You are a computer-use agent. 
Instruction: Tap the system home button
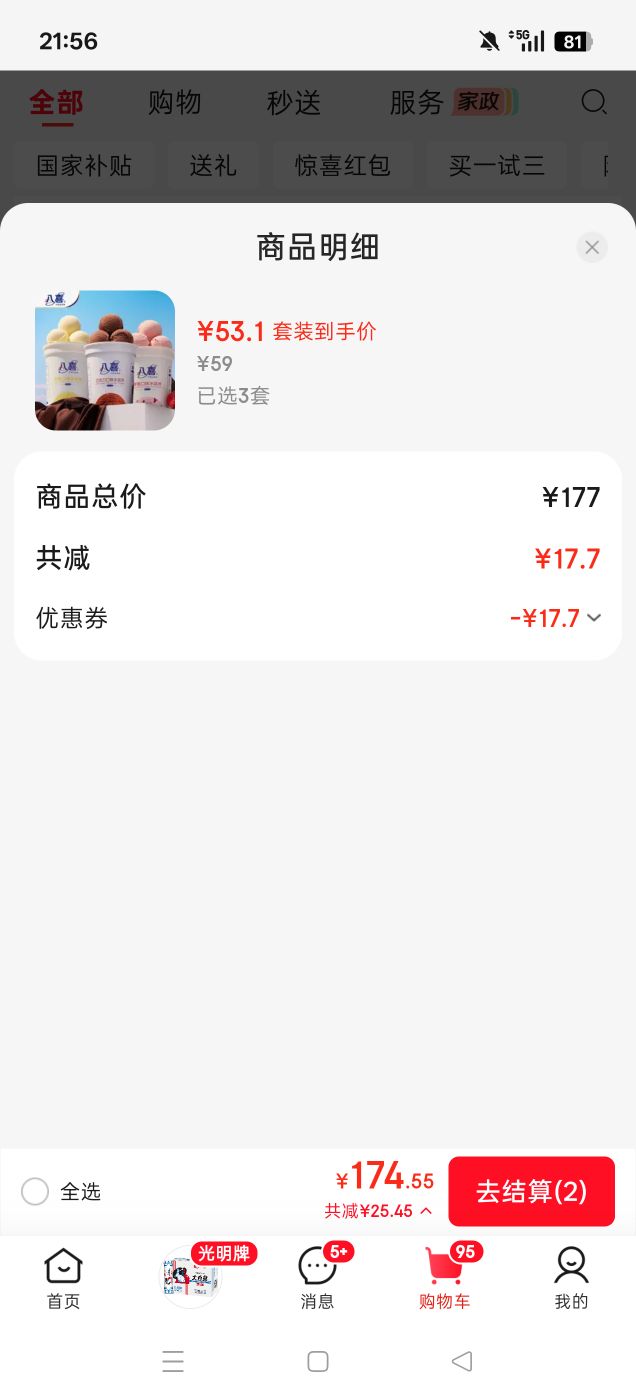coord(318,1361)
